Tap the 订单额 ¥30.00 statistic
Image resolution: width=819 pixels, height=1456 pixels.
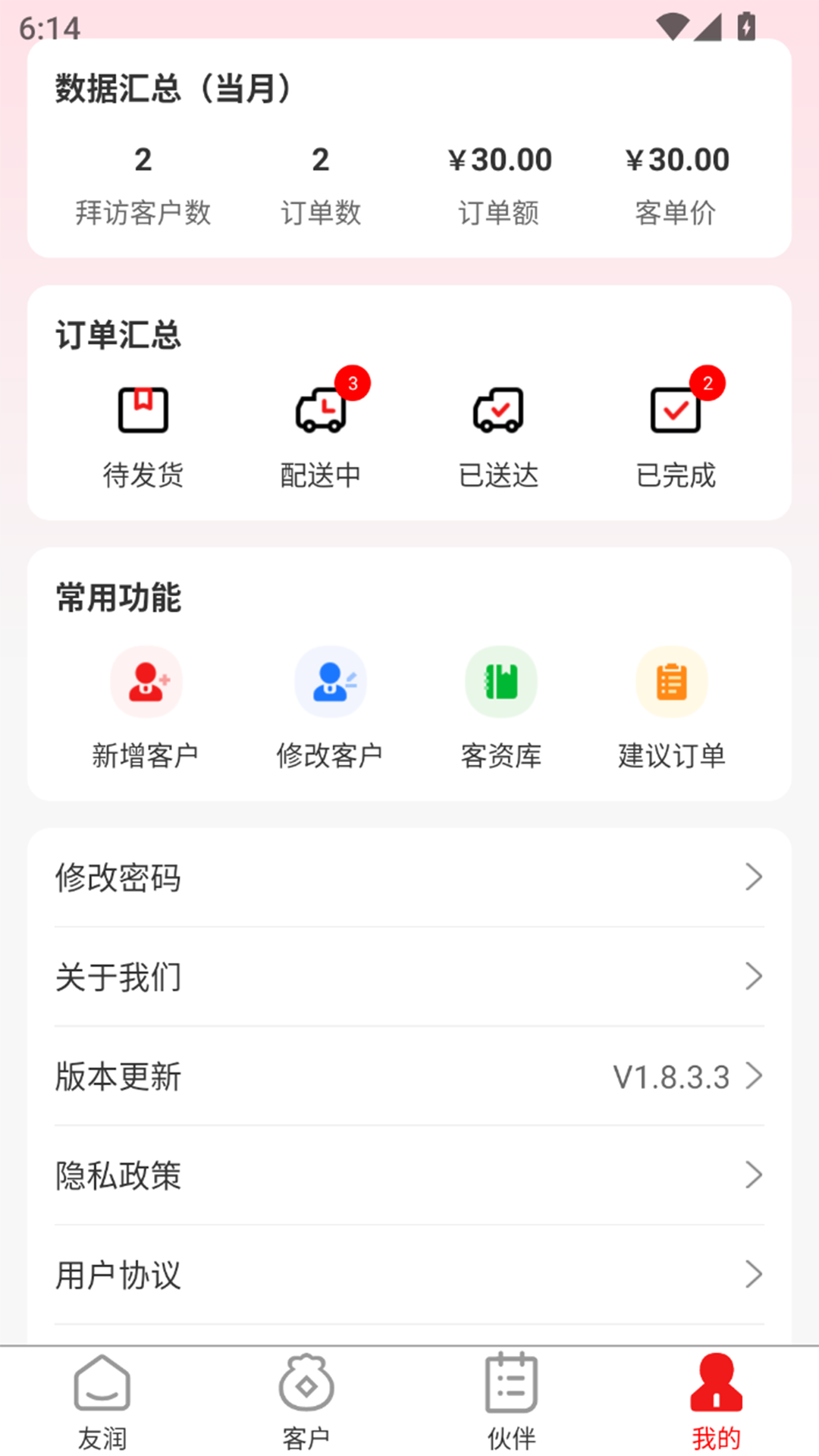(x=500, y=182)
